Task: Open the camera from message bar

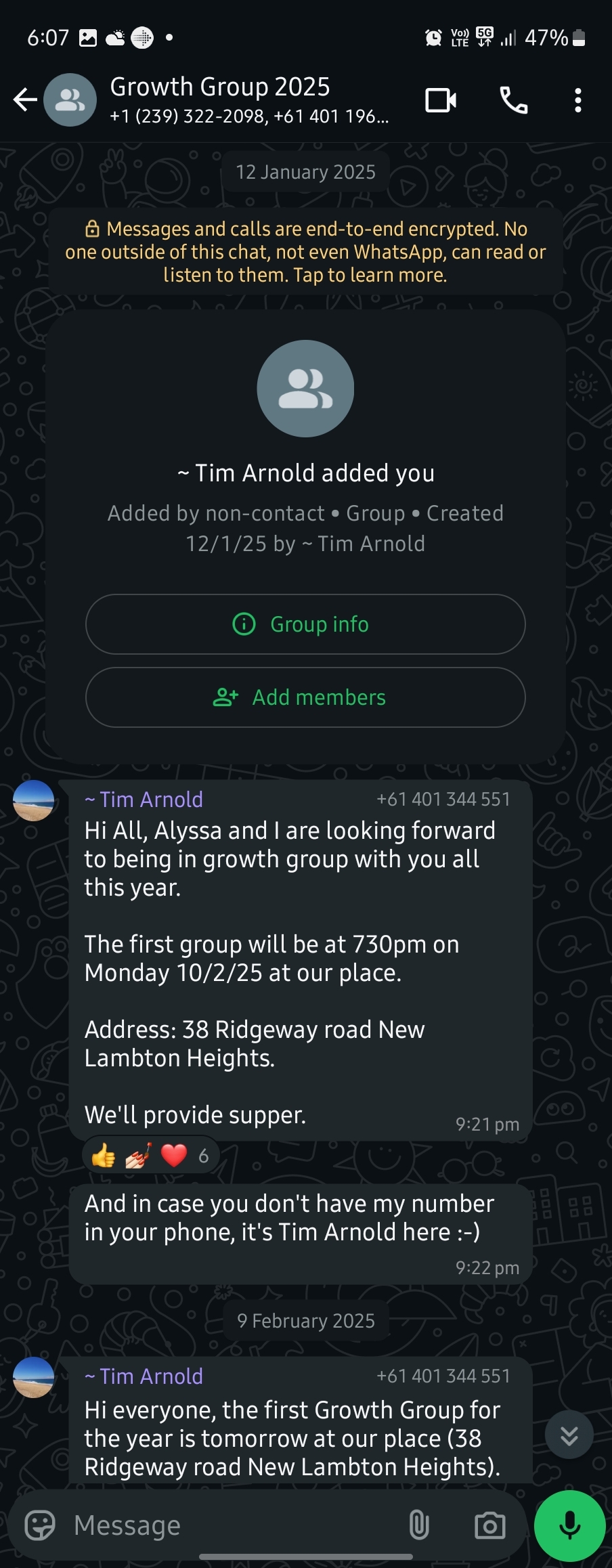Action: coord(489,1526)
